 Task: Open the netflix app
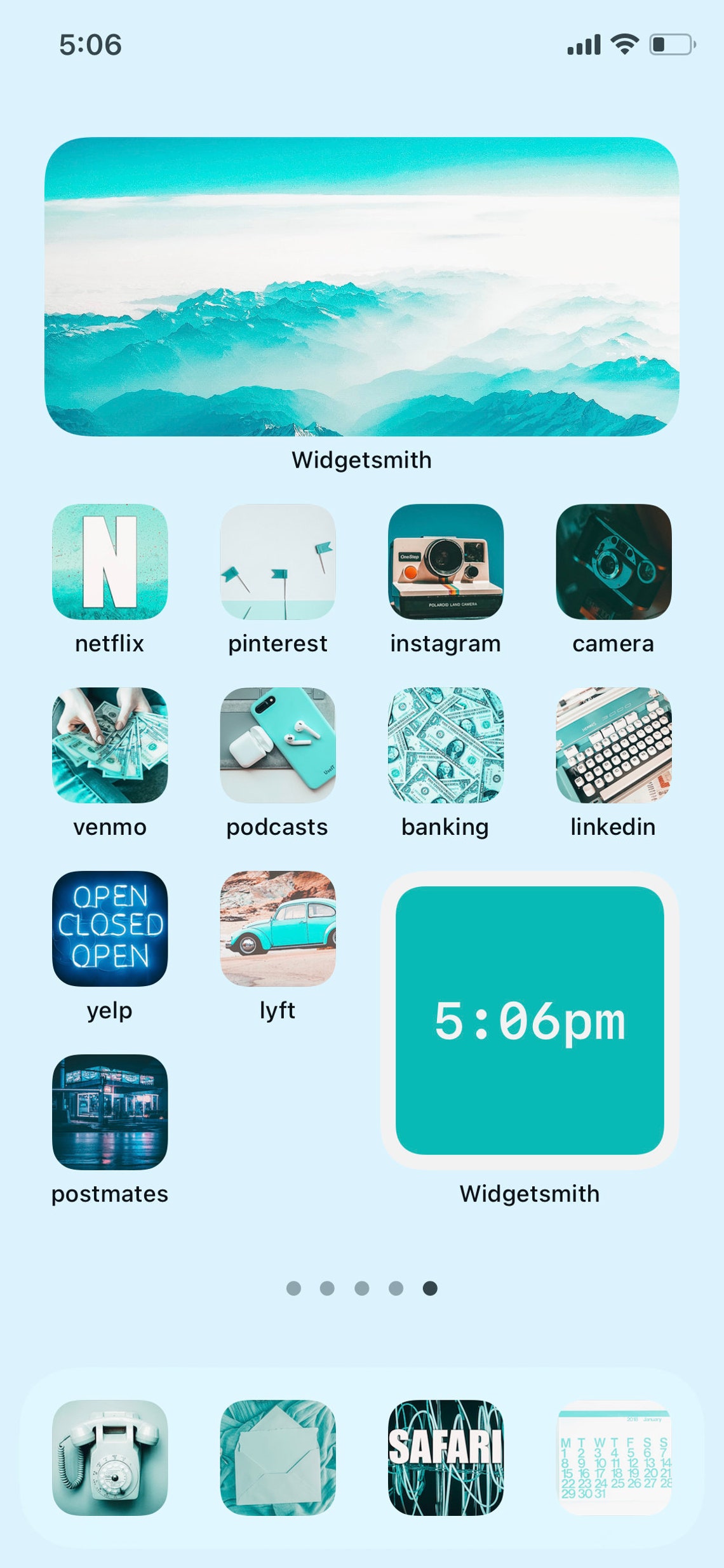click(110, 562)
